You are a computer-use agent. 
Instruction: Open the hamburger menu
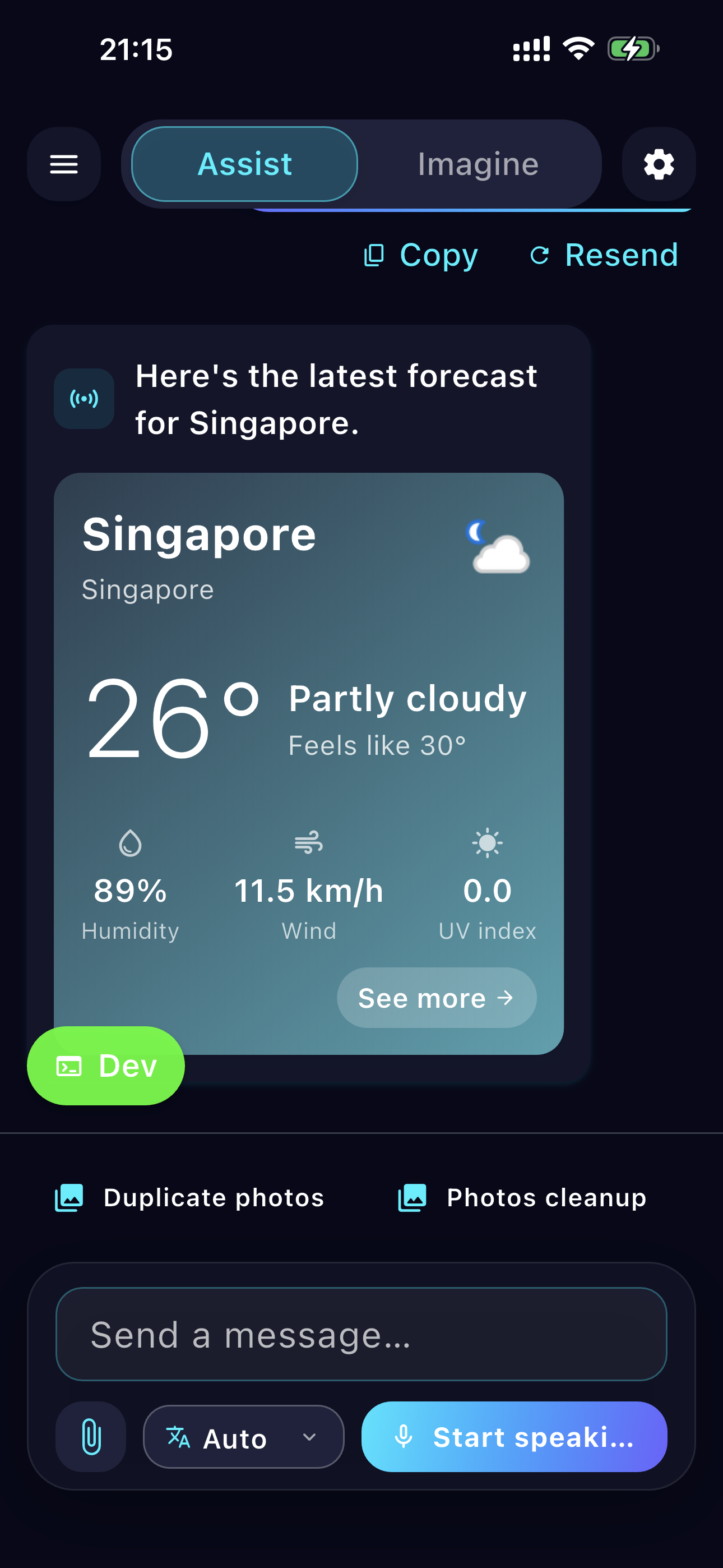[x=63, y=164]
